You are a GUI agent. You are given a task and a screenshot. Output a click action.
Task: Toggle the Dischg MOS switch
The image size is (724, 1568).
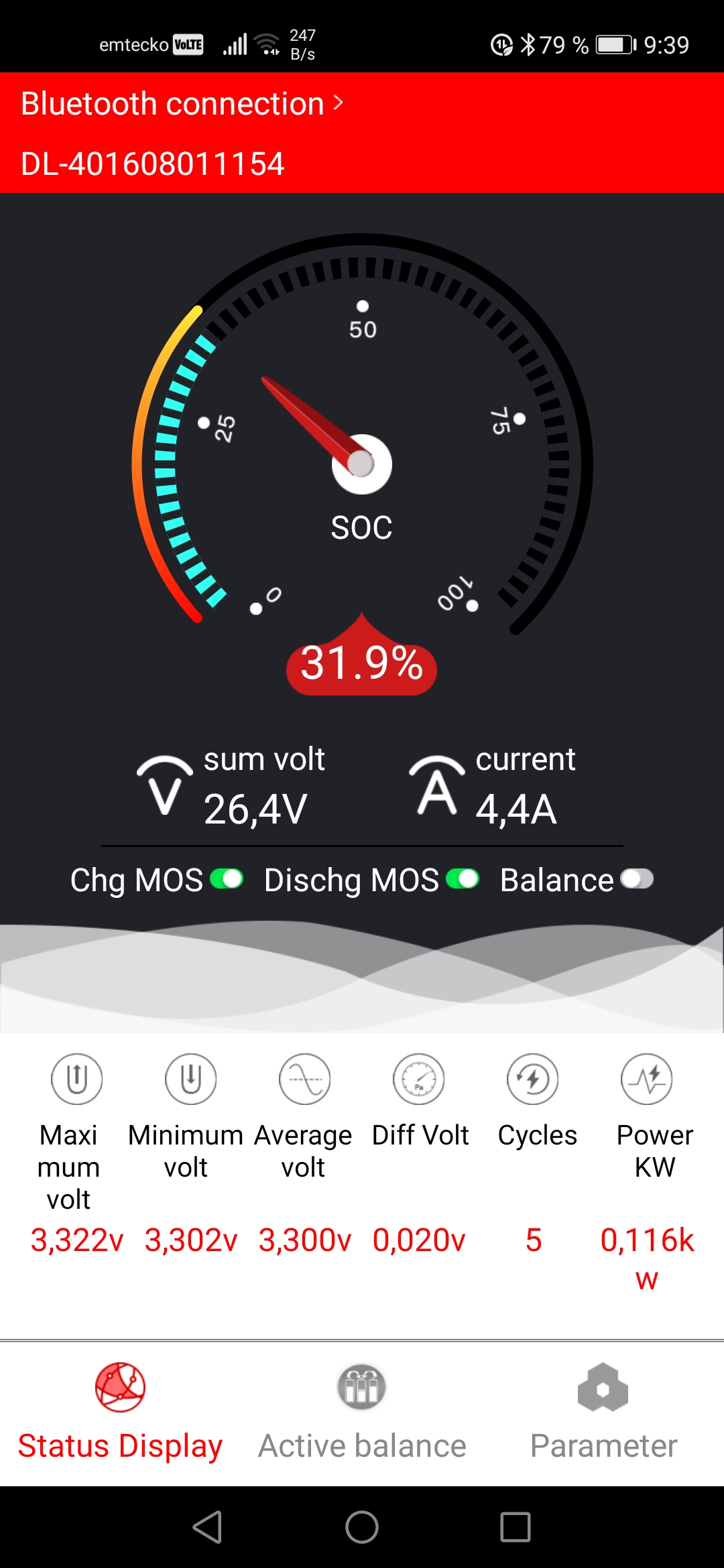(x=463, y=878)
